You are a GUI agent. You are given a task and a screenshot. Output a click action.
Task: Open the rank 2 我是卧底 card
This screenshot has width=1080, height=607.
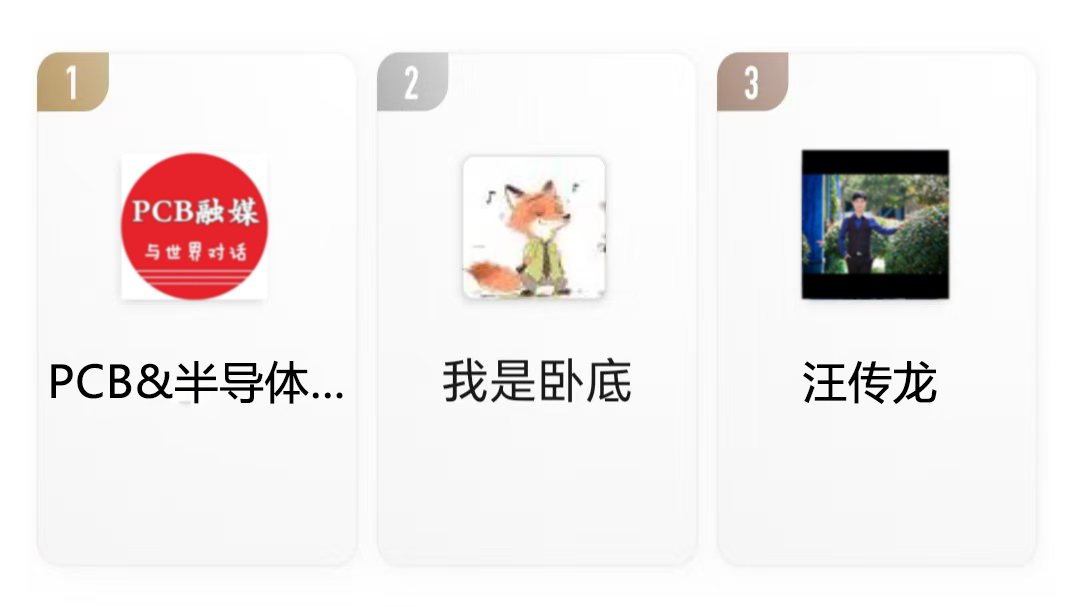pos(536,310)
